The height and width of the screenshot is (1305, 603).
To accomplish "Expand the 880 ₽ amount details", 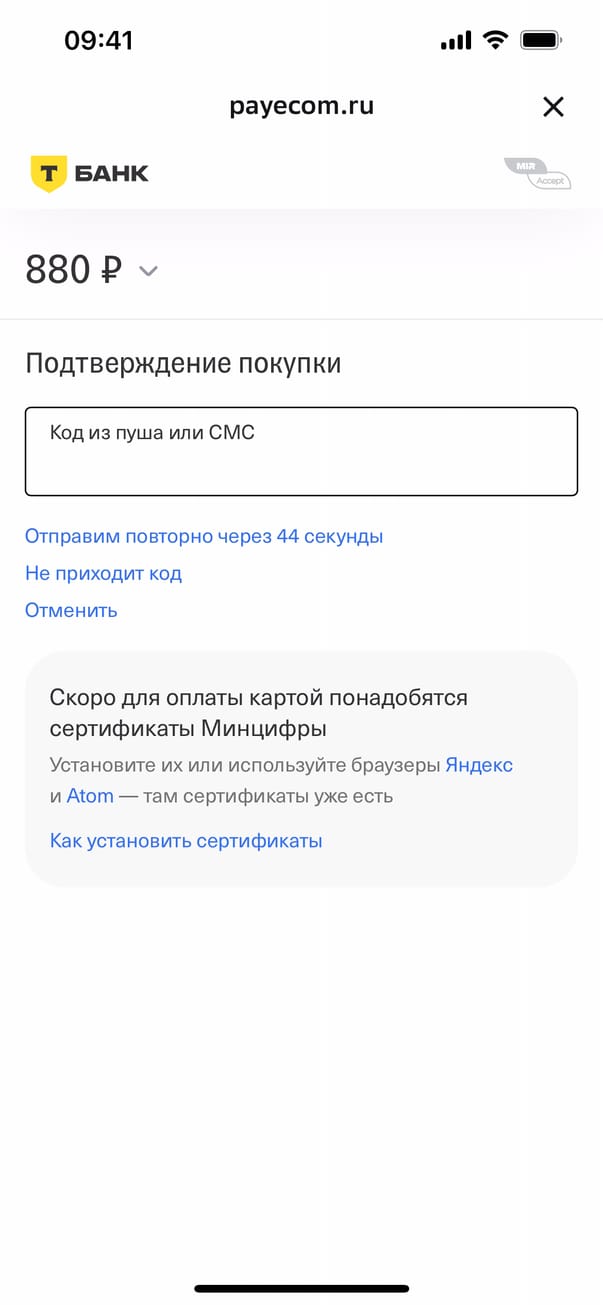I will tap(148, 271).
